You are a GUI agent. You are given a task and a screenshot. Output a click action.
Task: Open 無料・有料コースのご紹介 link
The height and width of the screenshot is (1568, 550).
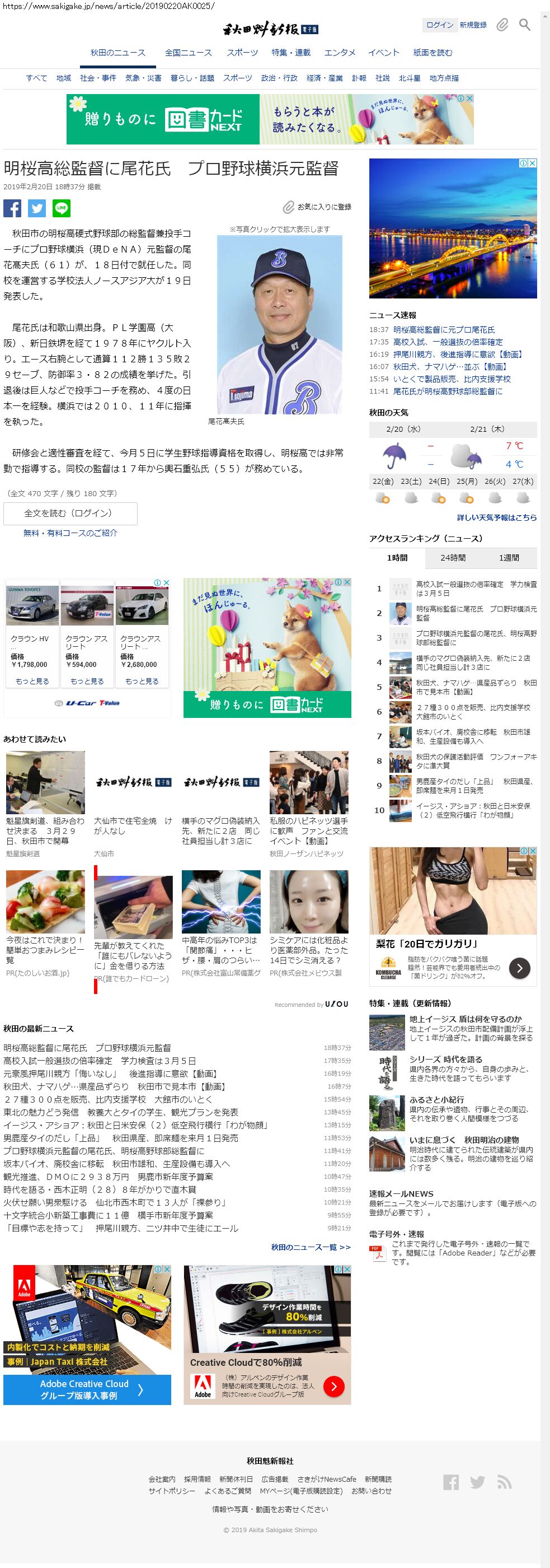pyautogui.click(x=70, y=533)
